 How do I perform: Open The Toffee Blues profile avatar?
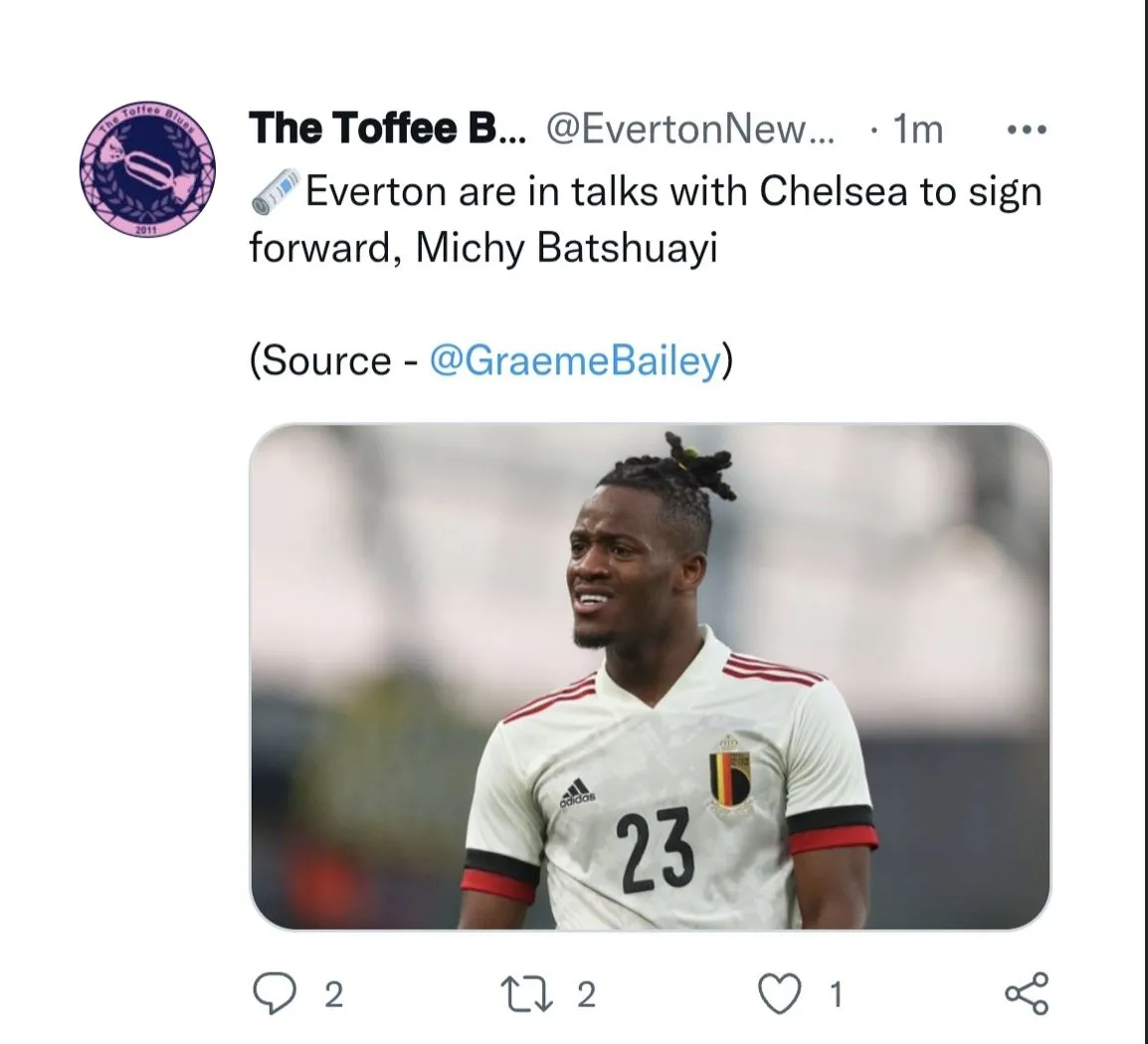[x=149, y=167]
